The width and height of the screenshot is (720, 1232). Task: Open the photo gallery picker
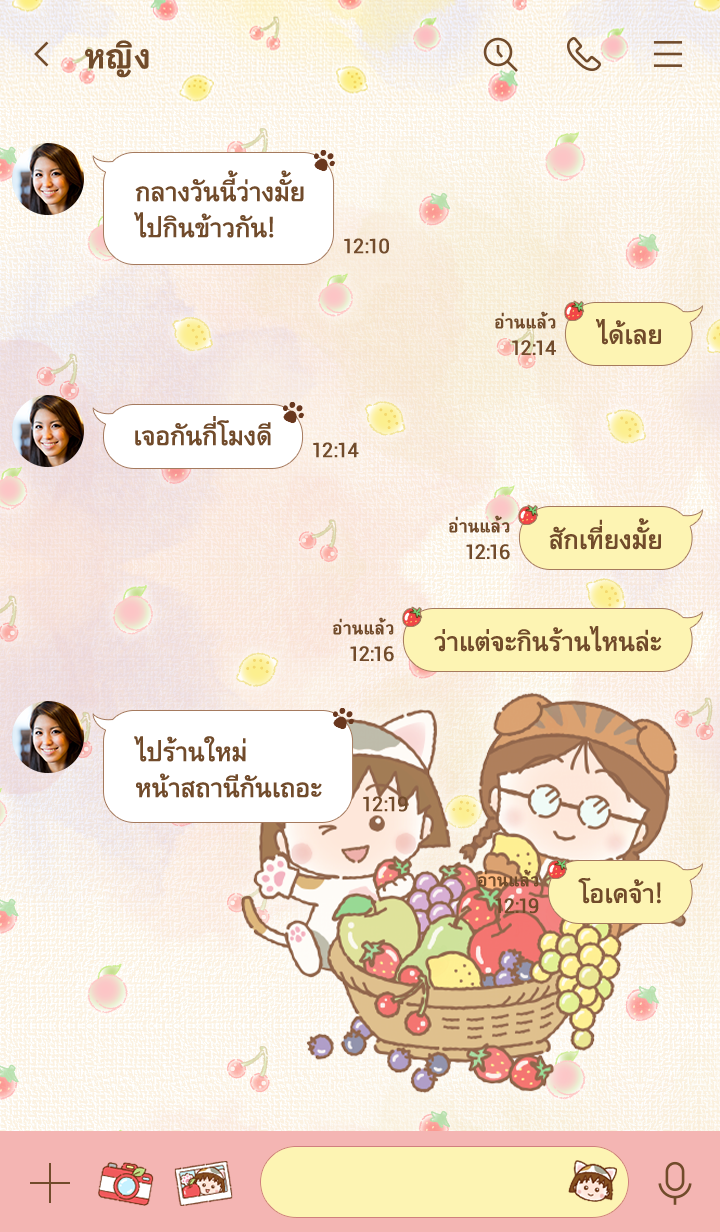(x=203, y=1183)
